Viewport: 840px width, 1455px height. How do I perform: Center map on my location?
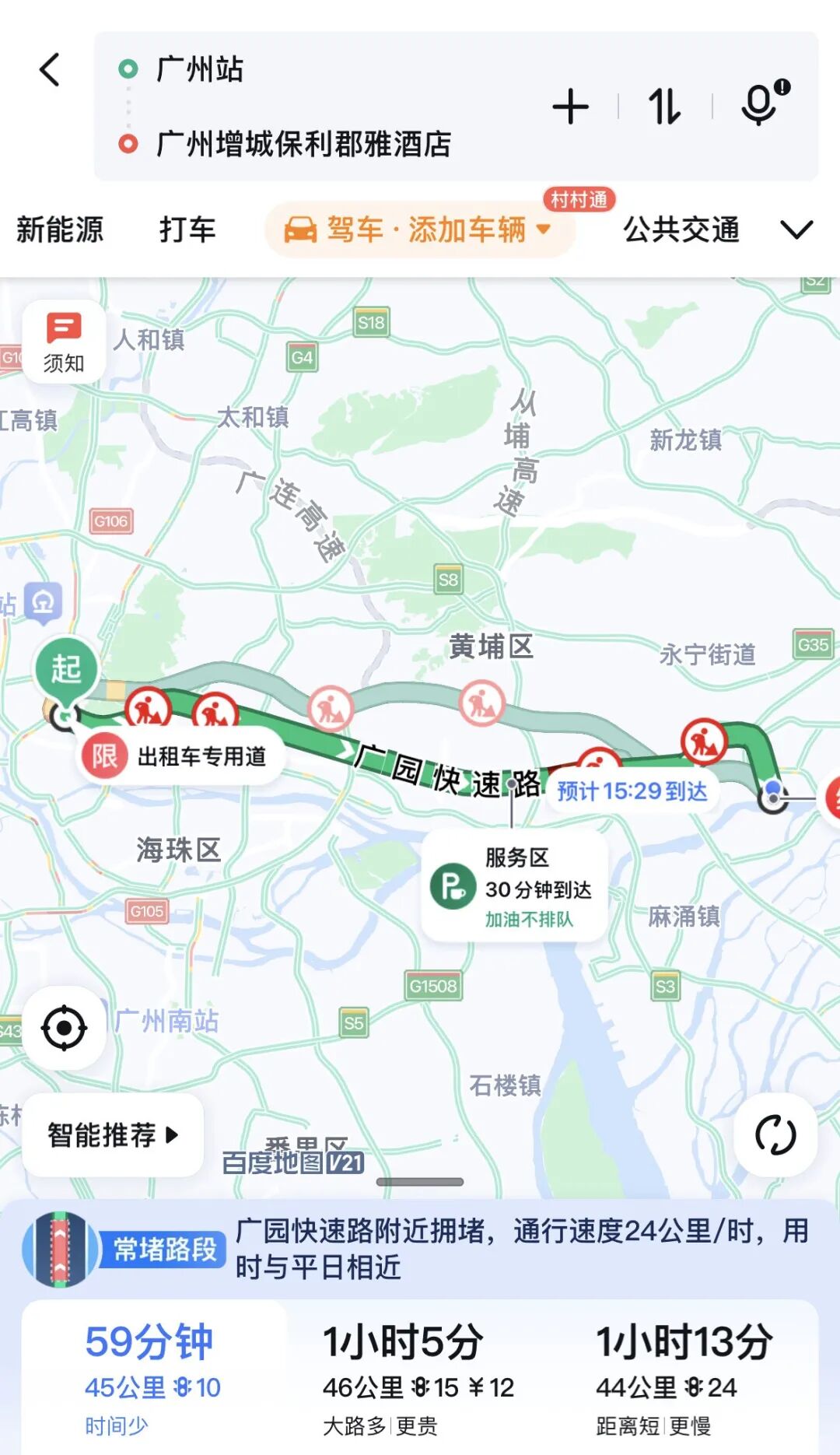coord(64,1028)
